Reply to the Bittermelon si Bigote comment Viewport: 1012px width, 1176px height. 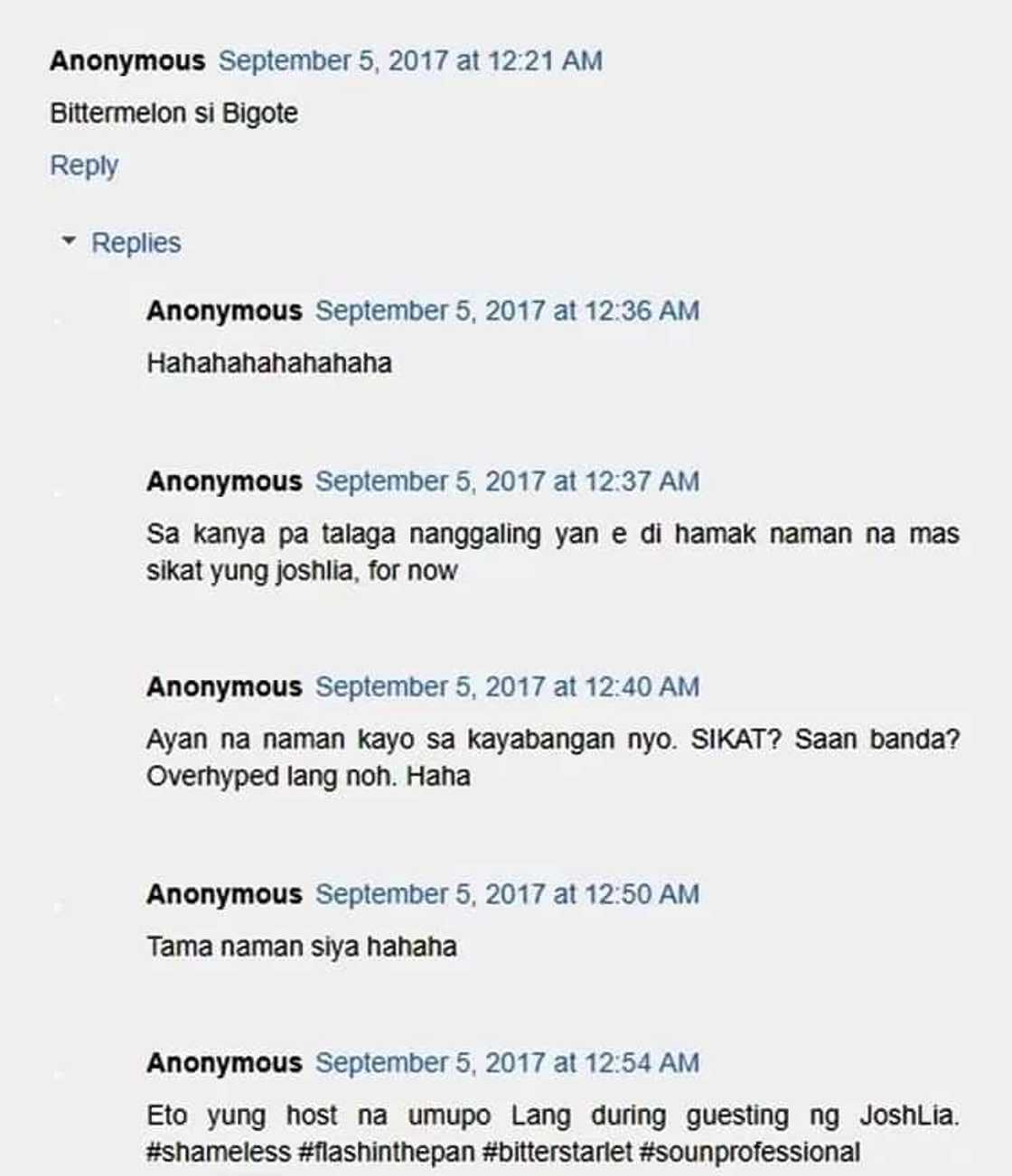(x=84, y=166)
